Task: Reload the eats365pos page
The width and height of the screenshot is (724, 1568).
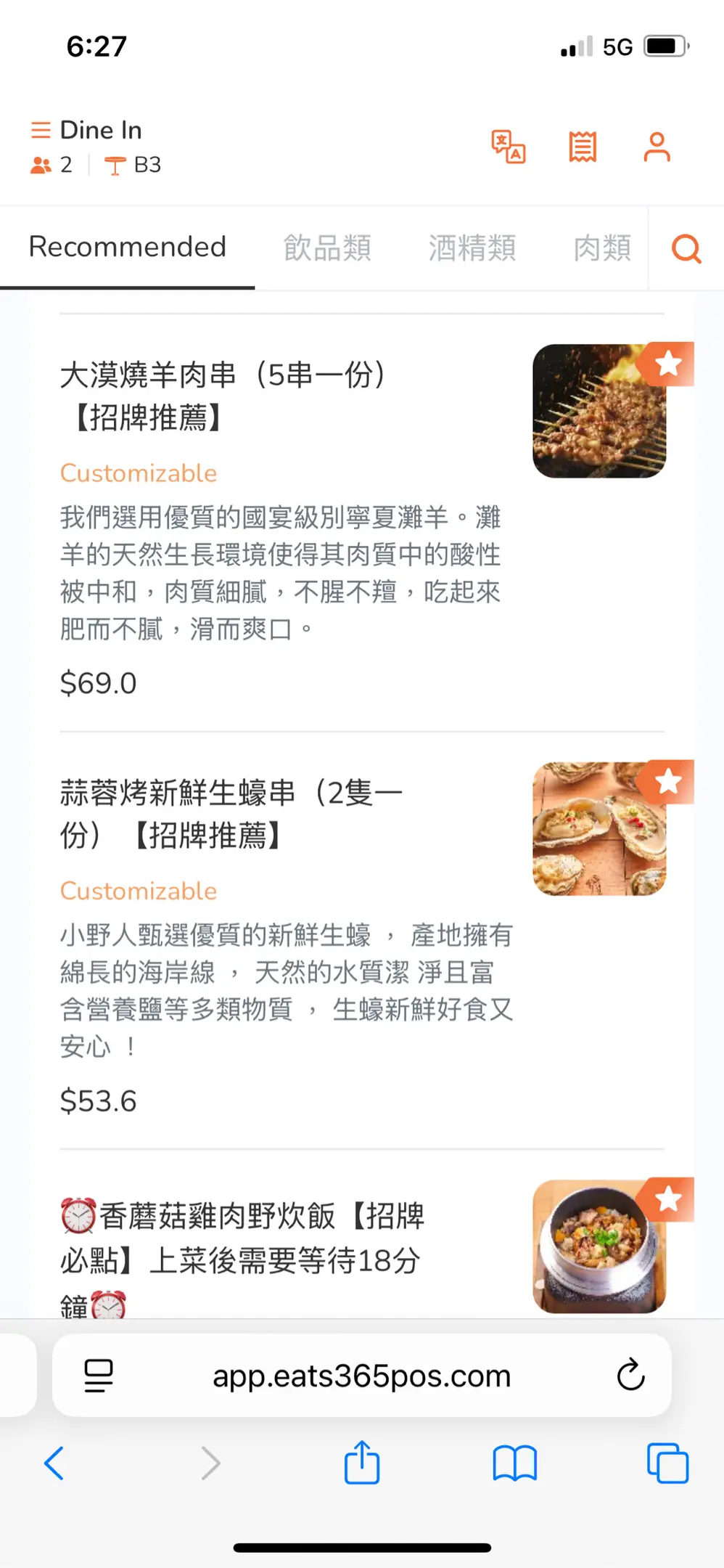Action: click(630, 1374)
